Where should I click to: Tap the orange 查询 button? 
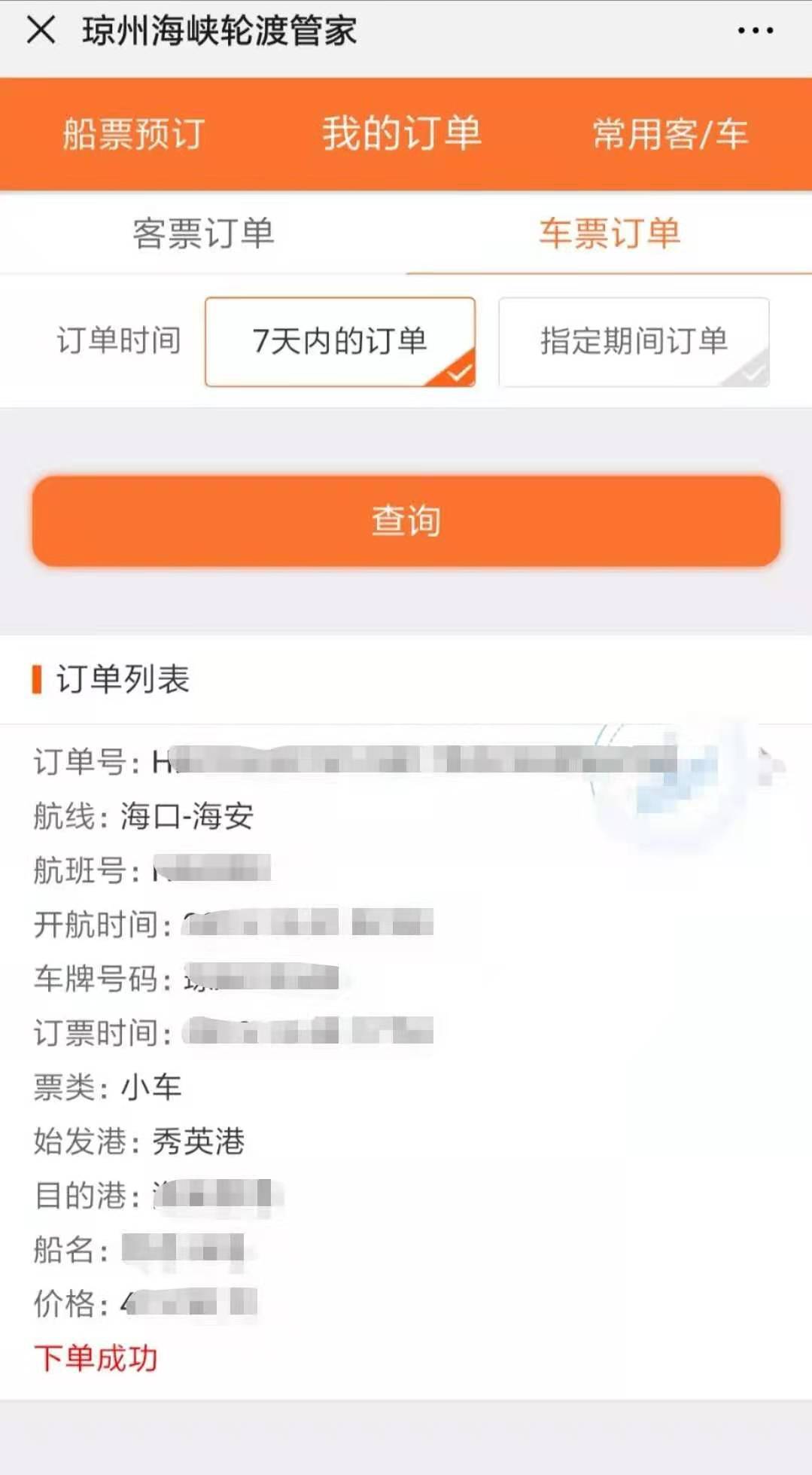coord(406,521)
